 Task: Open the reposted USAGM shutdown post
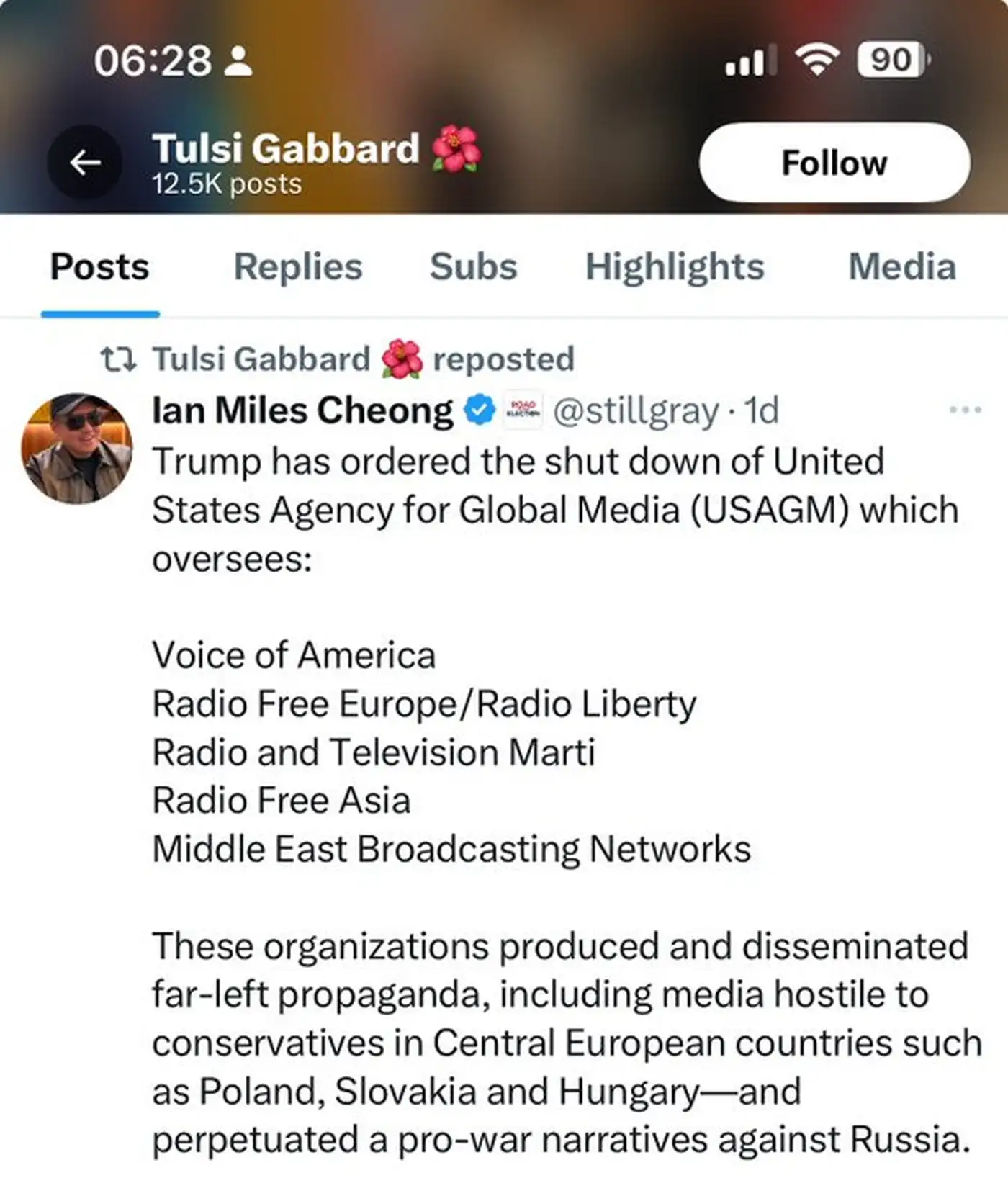[x=554, y=799]
